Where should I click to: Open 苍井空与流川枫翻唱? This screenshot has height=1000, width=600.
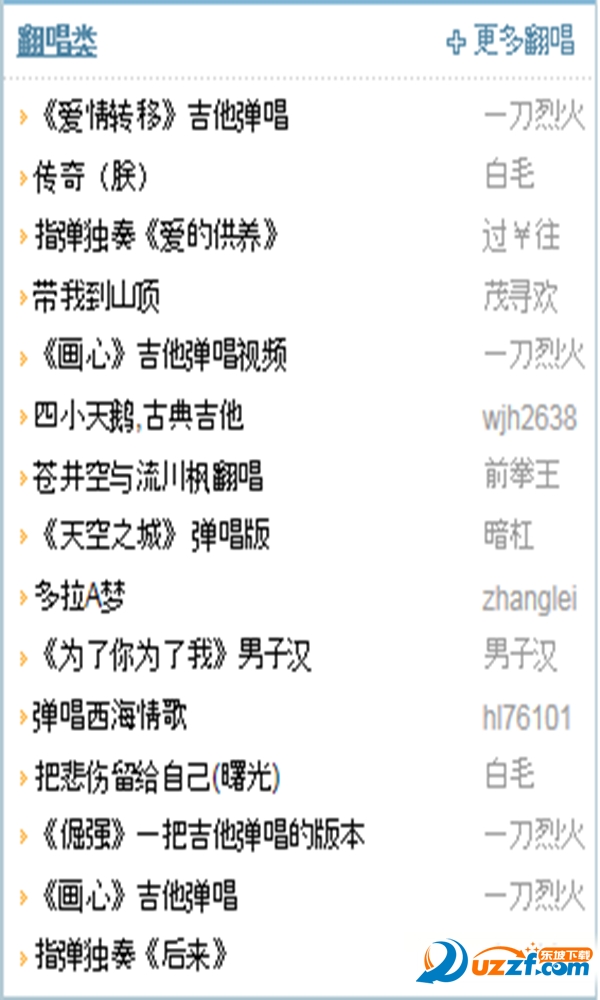click(x=148, y=476)
